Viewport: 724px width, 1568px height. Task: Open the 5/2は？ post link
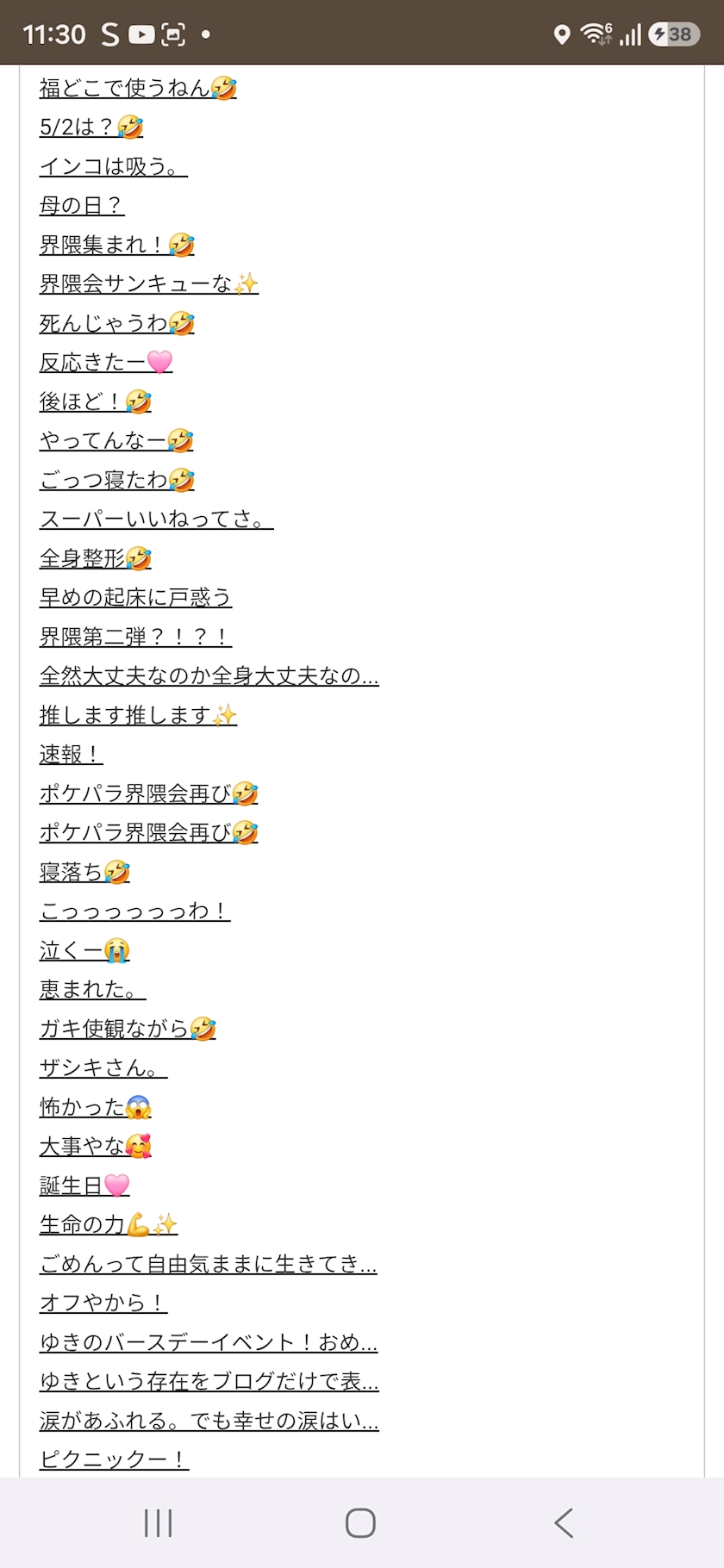click(x=91, y=128)
